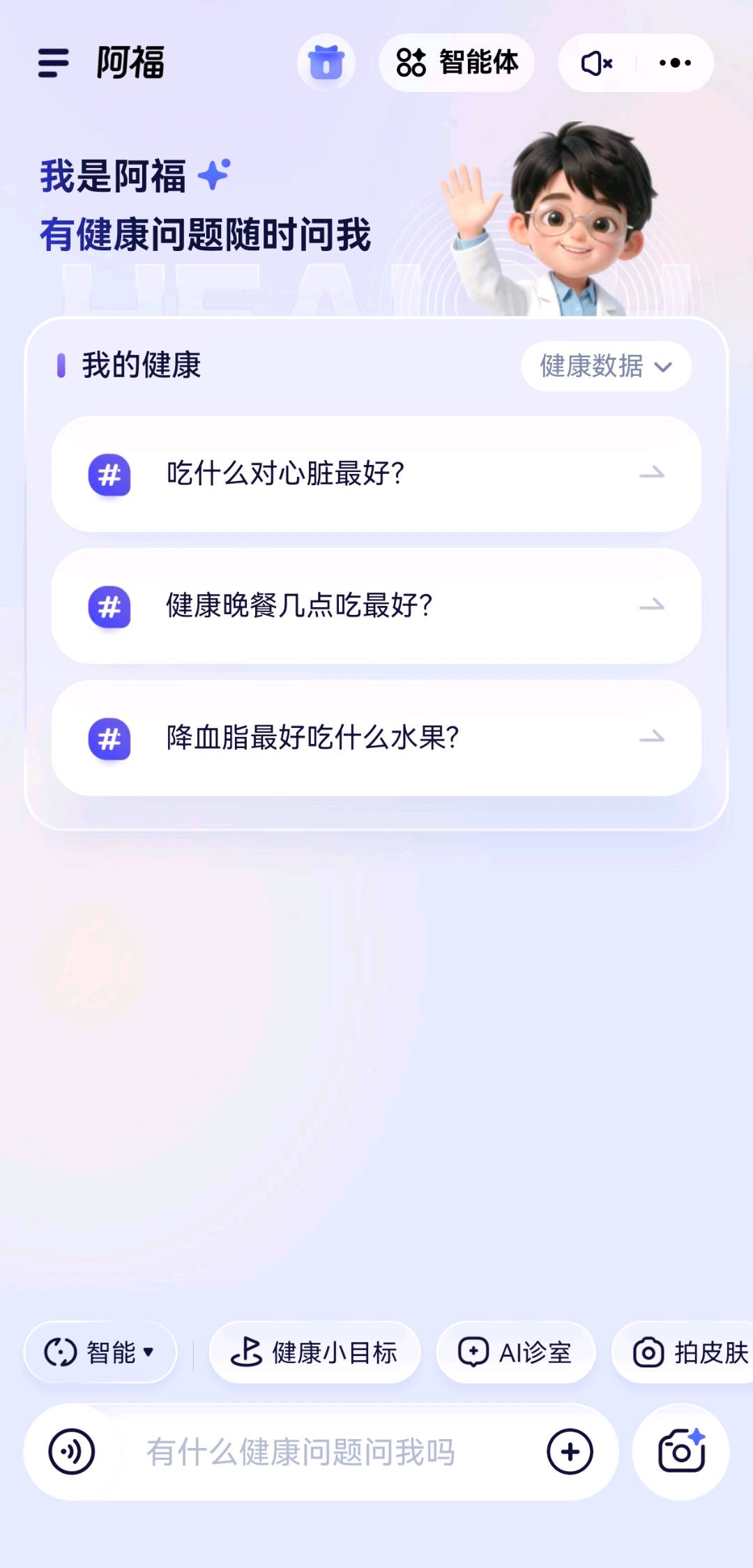The height and width of the screenshot is (1568, 753).
Task: Open the camera icon at bottom right
Action: coord(682,1452)
